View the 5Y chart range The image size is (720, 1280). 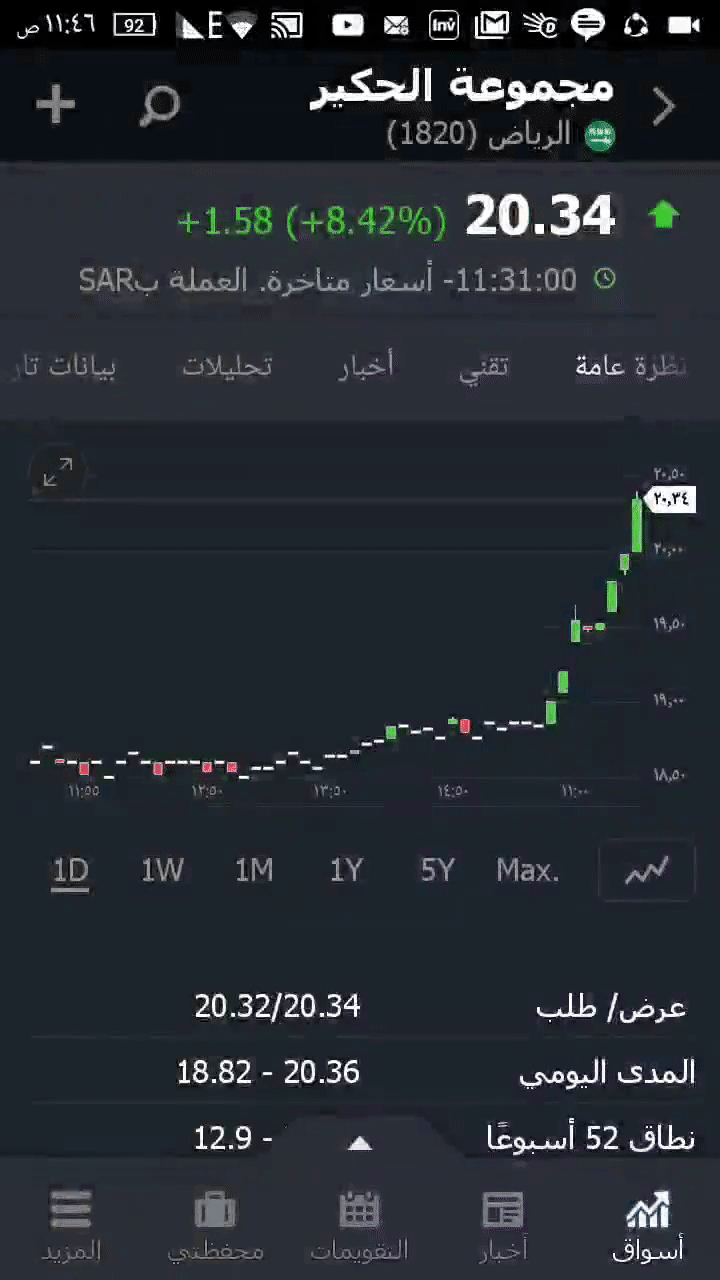click(438, 871)
